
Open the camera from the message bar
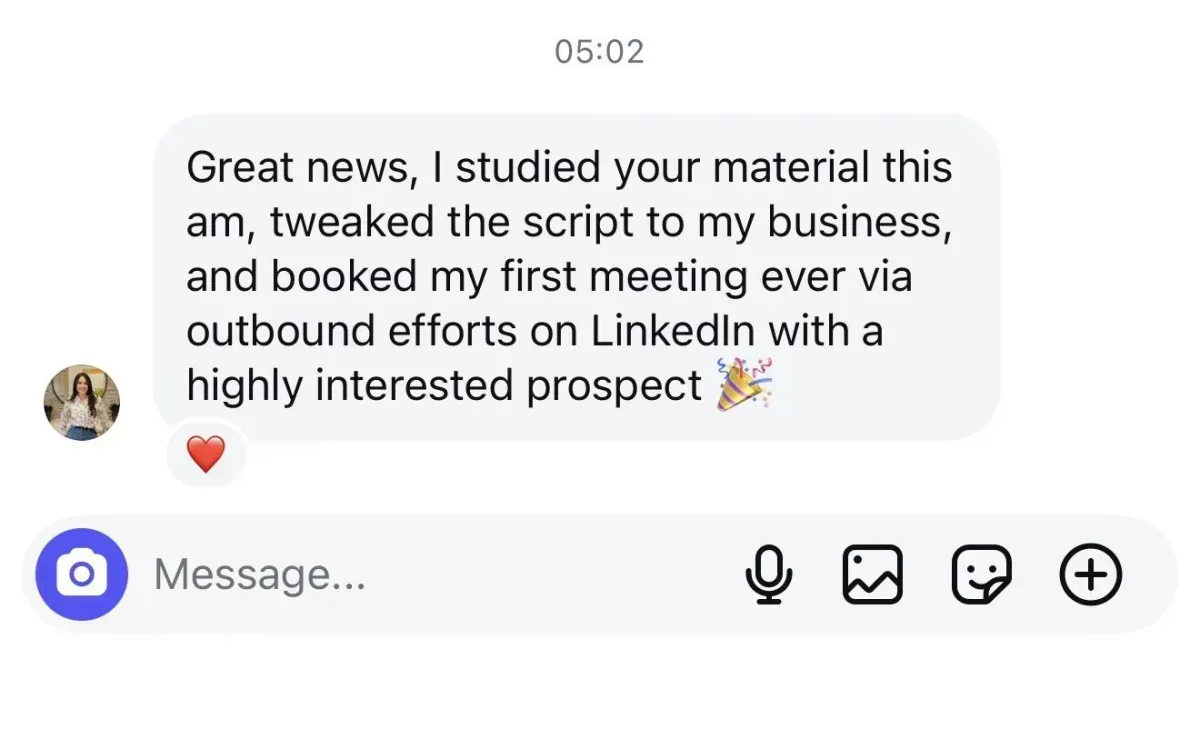click(81, 574)
